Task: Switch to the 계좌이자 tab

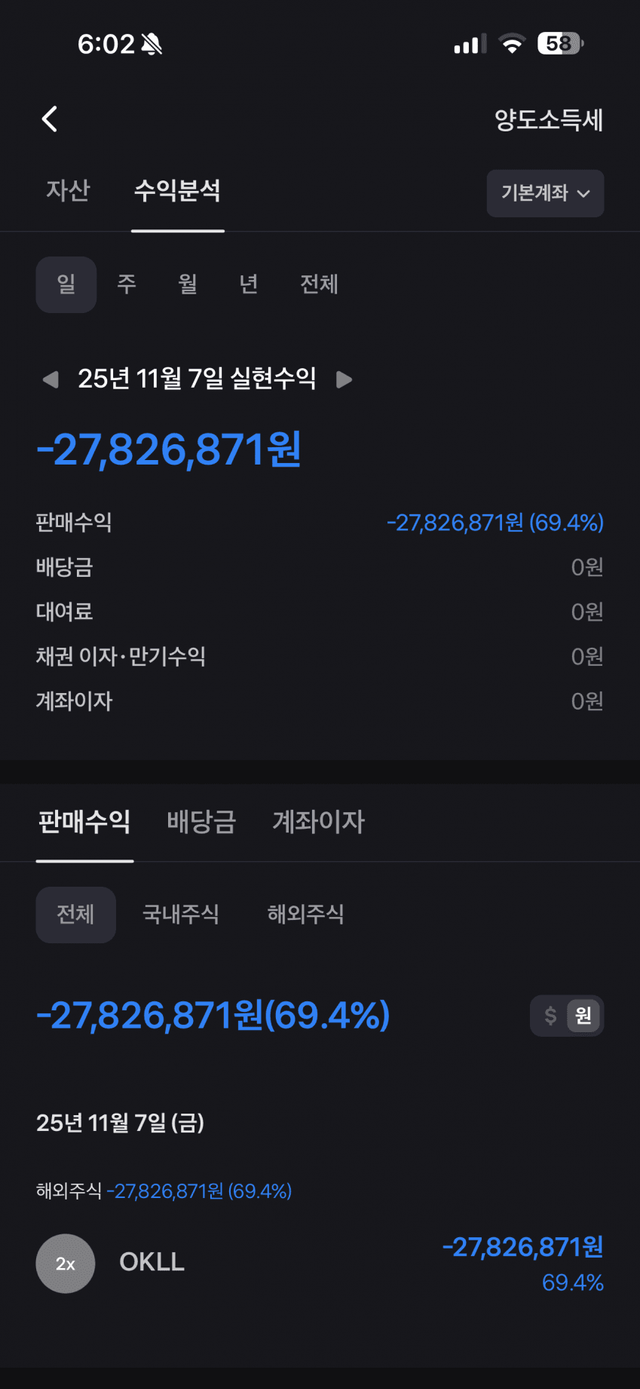Action: tap(318, 822)
